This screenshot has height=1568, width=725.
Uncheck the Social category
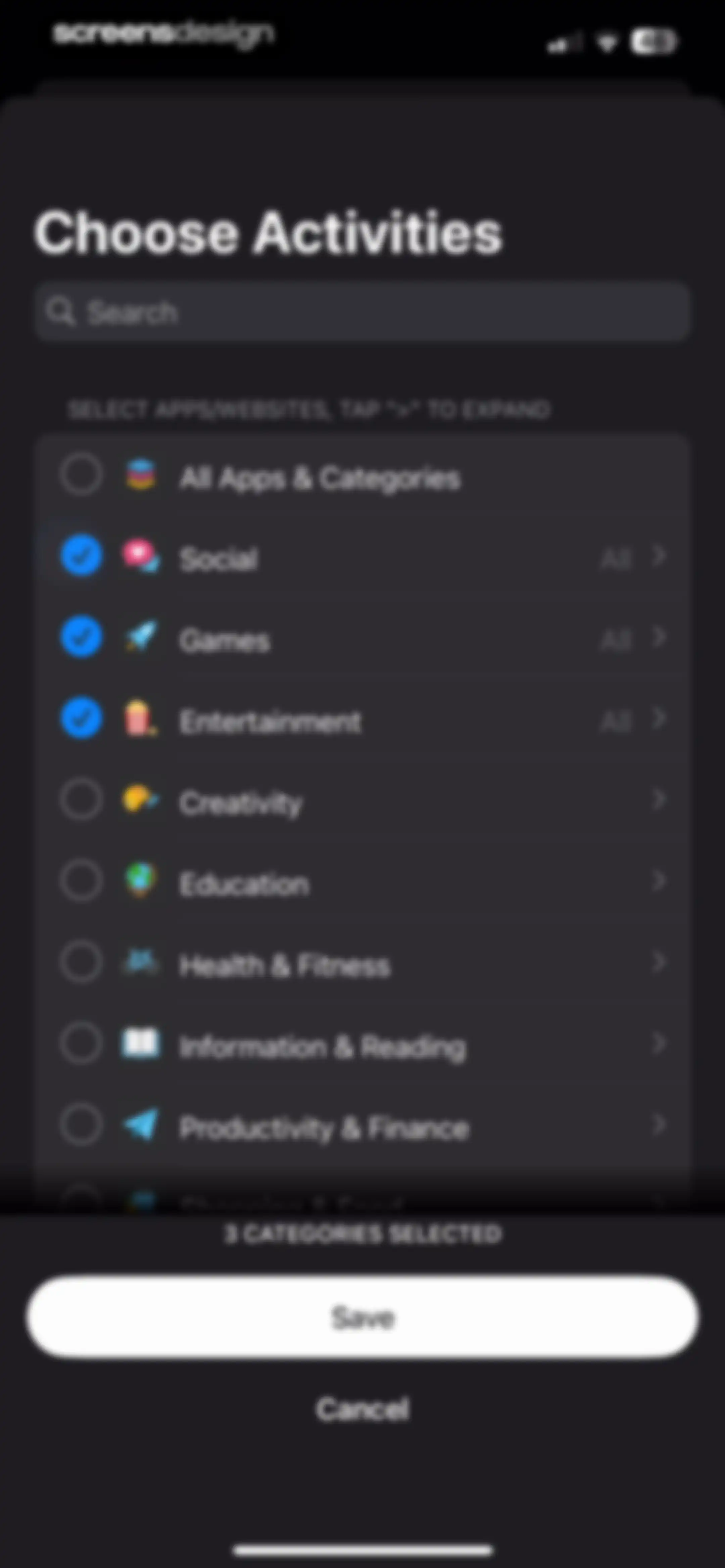tap(81, 555)
